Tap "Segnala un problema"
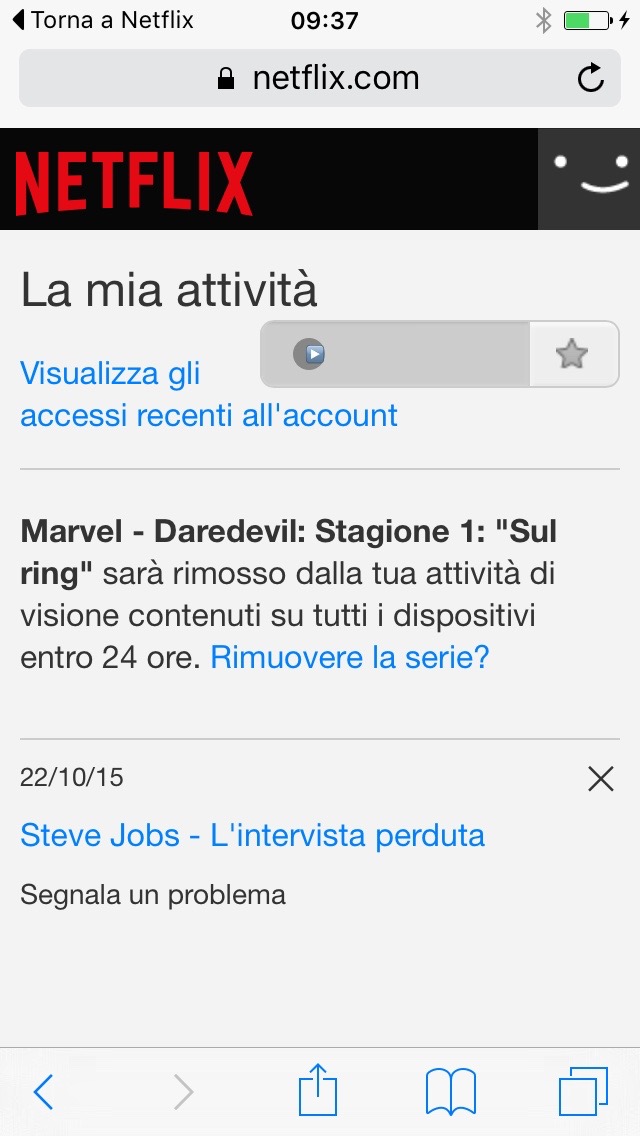 [153, 894]
